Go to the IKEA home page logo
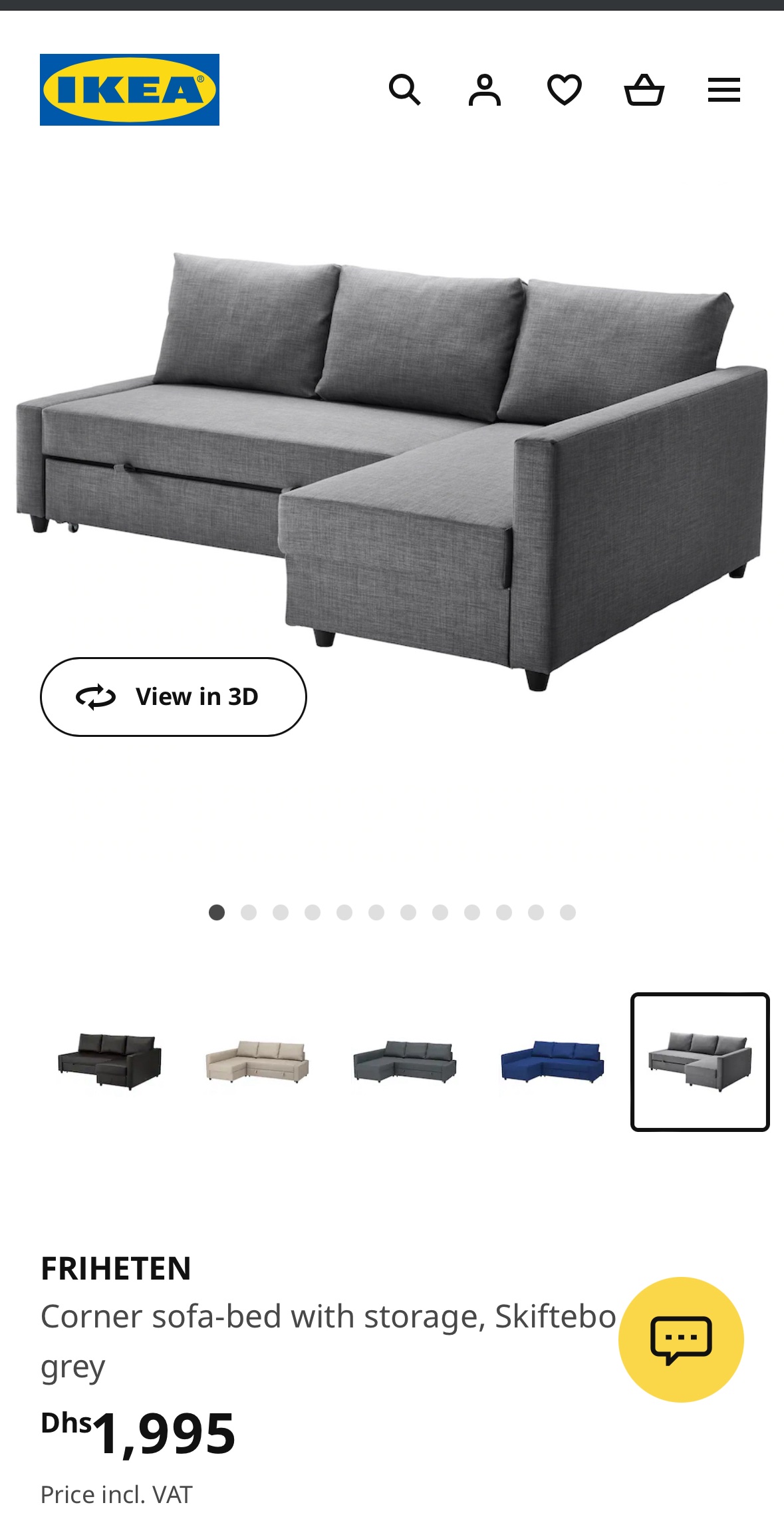784x1525 pixels. [130, 90]
